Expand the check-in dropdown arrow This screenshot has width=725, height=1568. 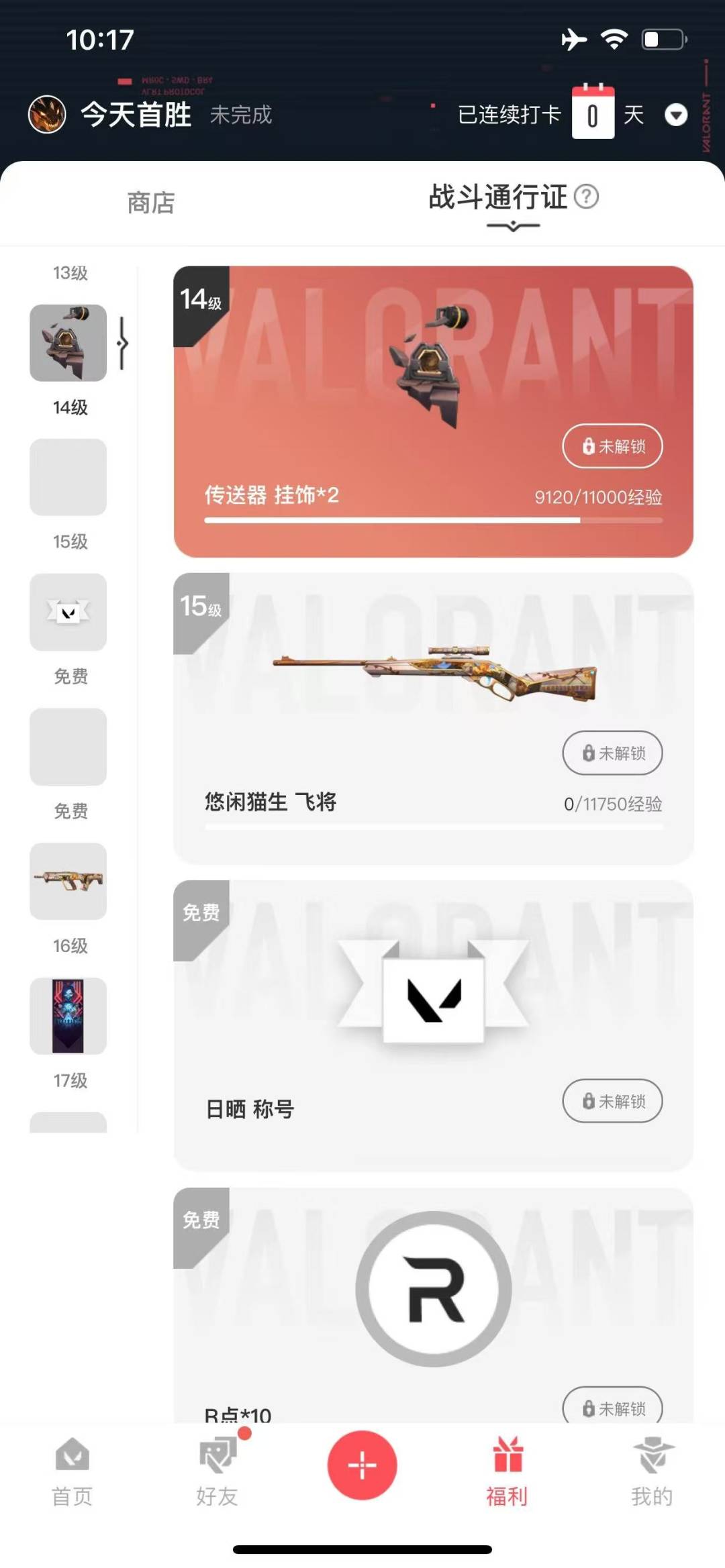pyautogui.click(x=676, y=115)
